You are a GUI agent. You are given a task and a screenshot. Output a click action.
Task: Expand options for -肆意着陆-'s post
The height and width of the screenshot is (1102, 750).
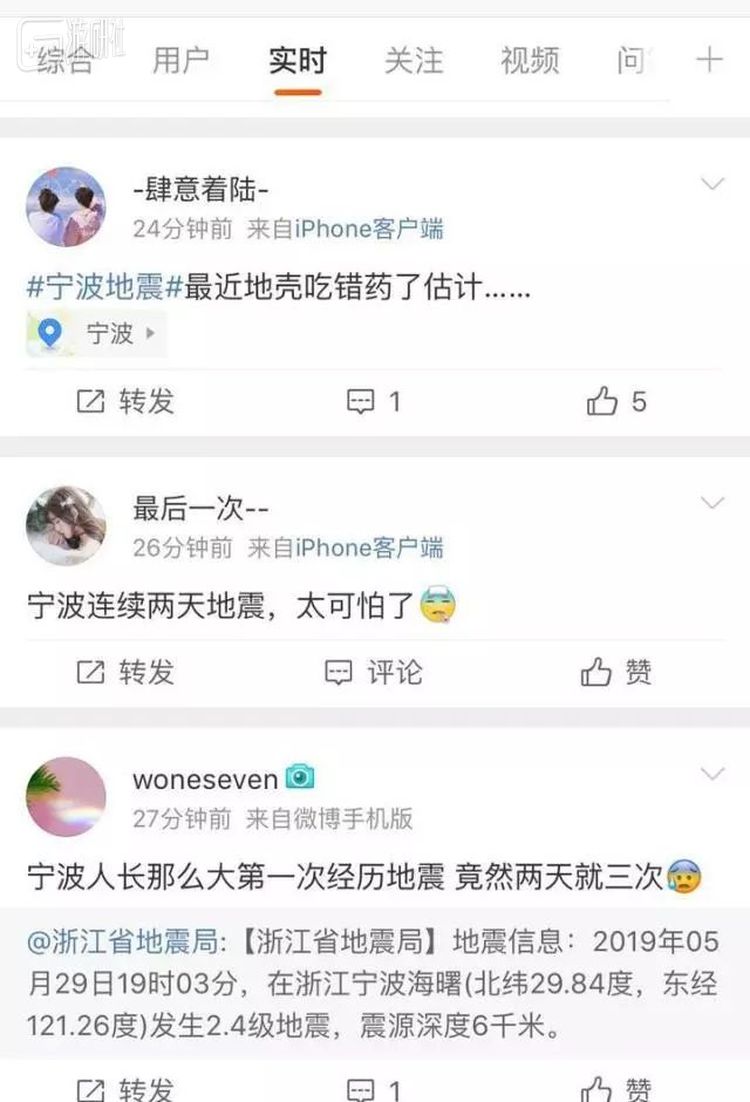tap(712, 185)
